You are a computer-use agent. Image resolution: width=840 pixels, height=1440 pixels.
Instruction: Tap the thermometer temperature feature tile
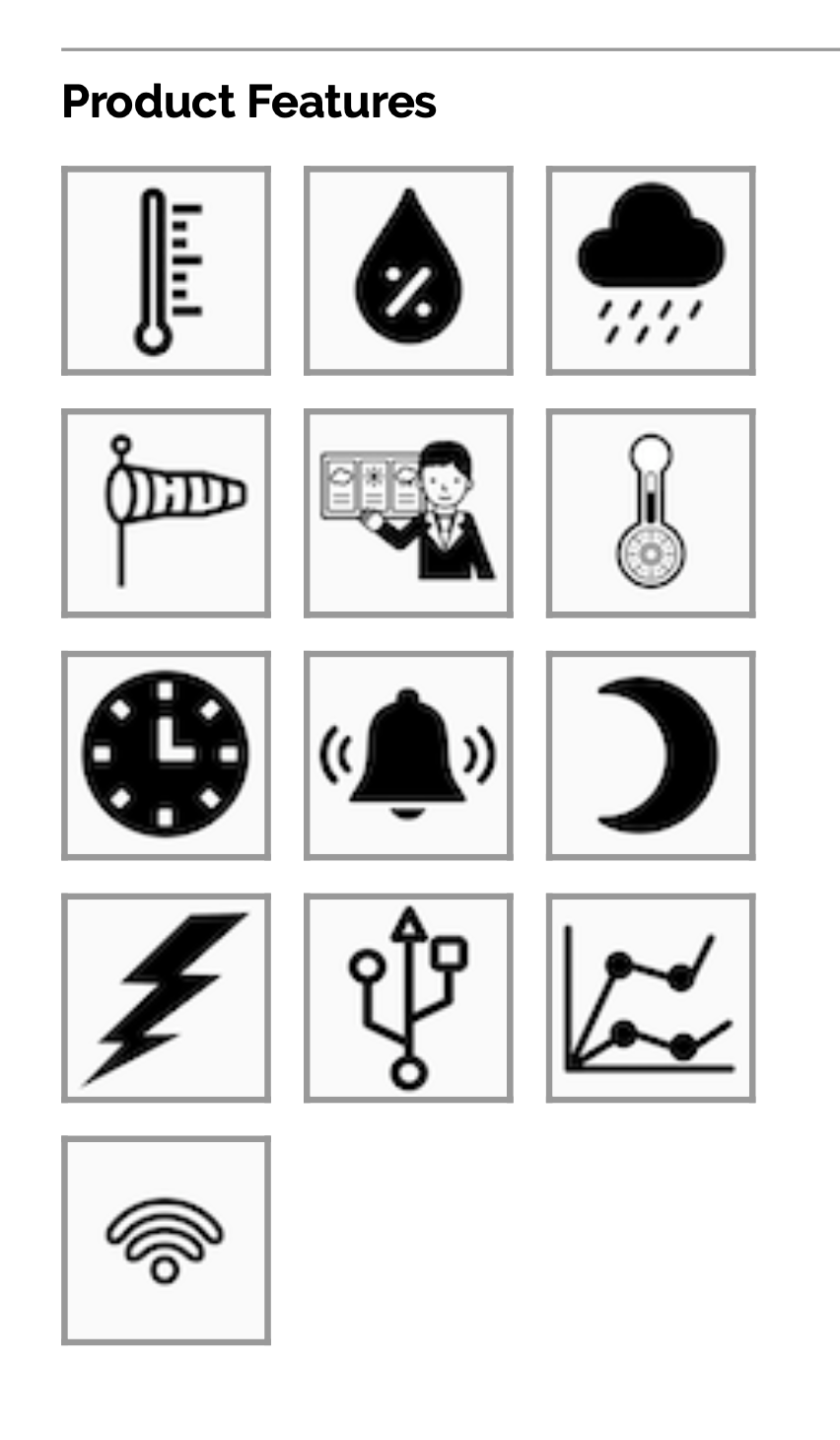coord(166,270)
